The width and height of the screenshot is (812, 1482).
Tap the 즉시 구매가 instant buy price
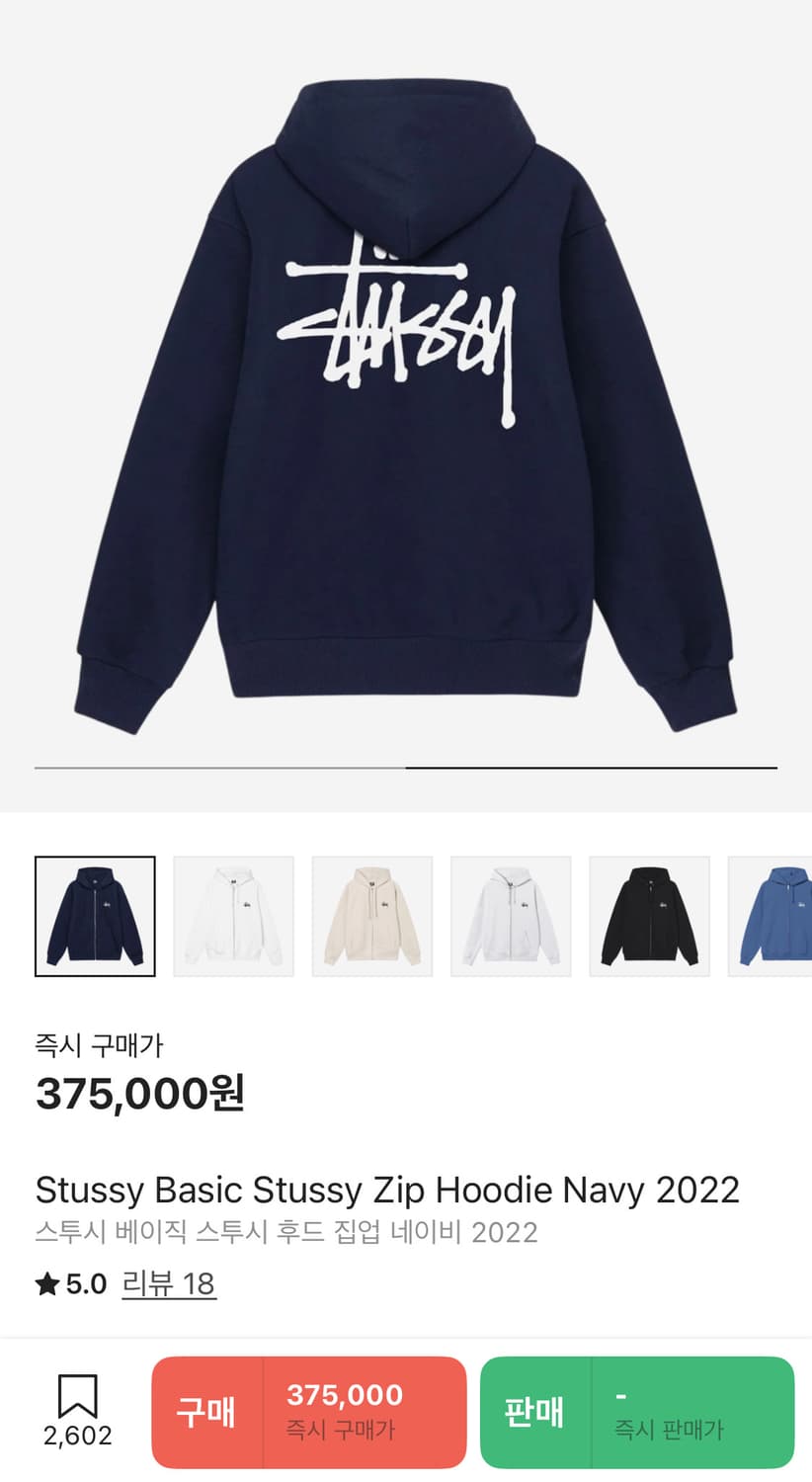coord(100,1044)
